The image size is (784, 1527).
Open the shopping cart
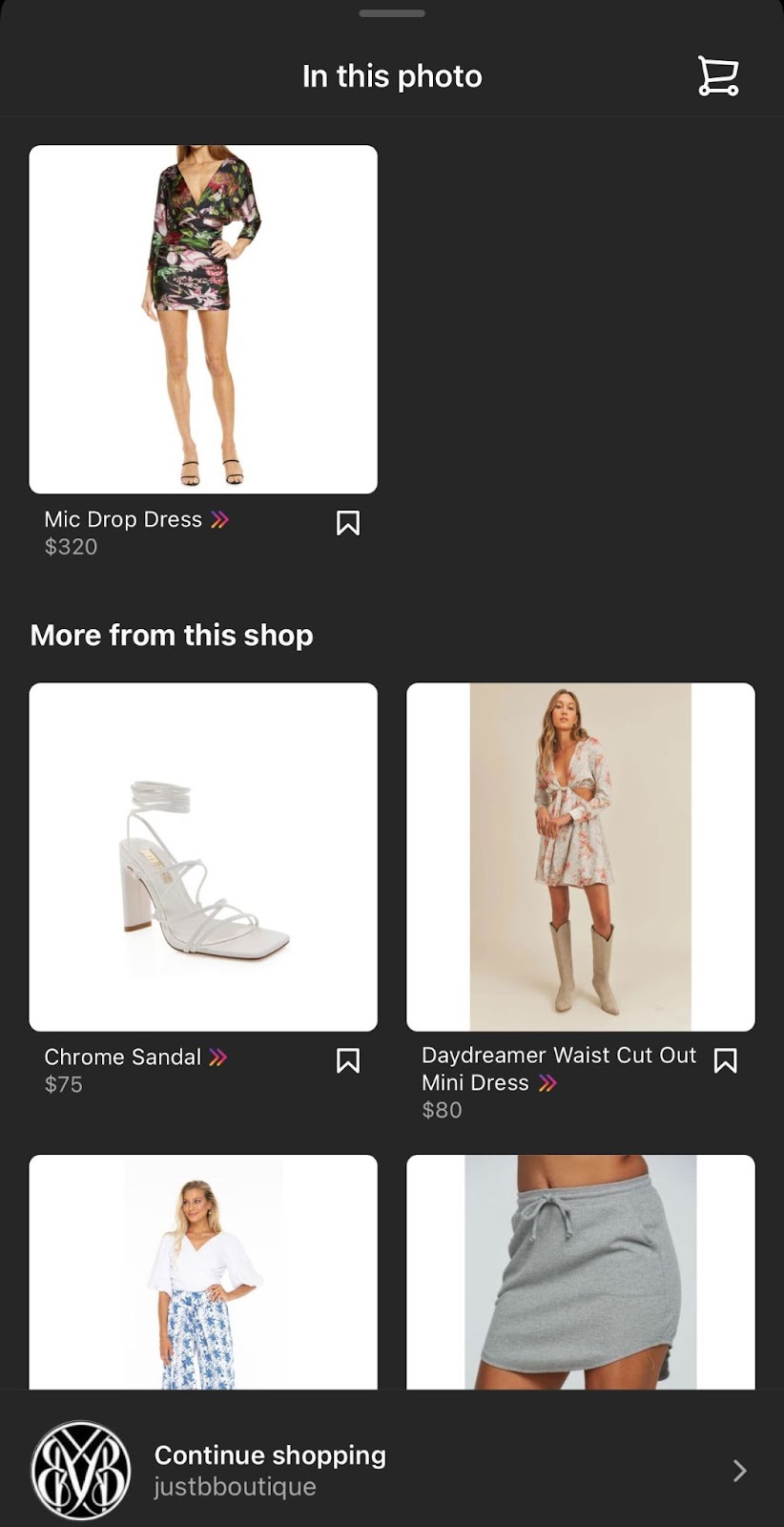pos(717,76)
